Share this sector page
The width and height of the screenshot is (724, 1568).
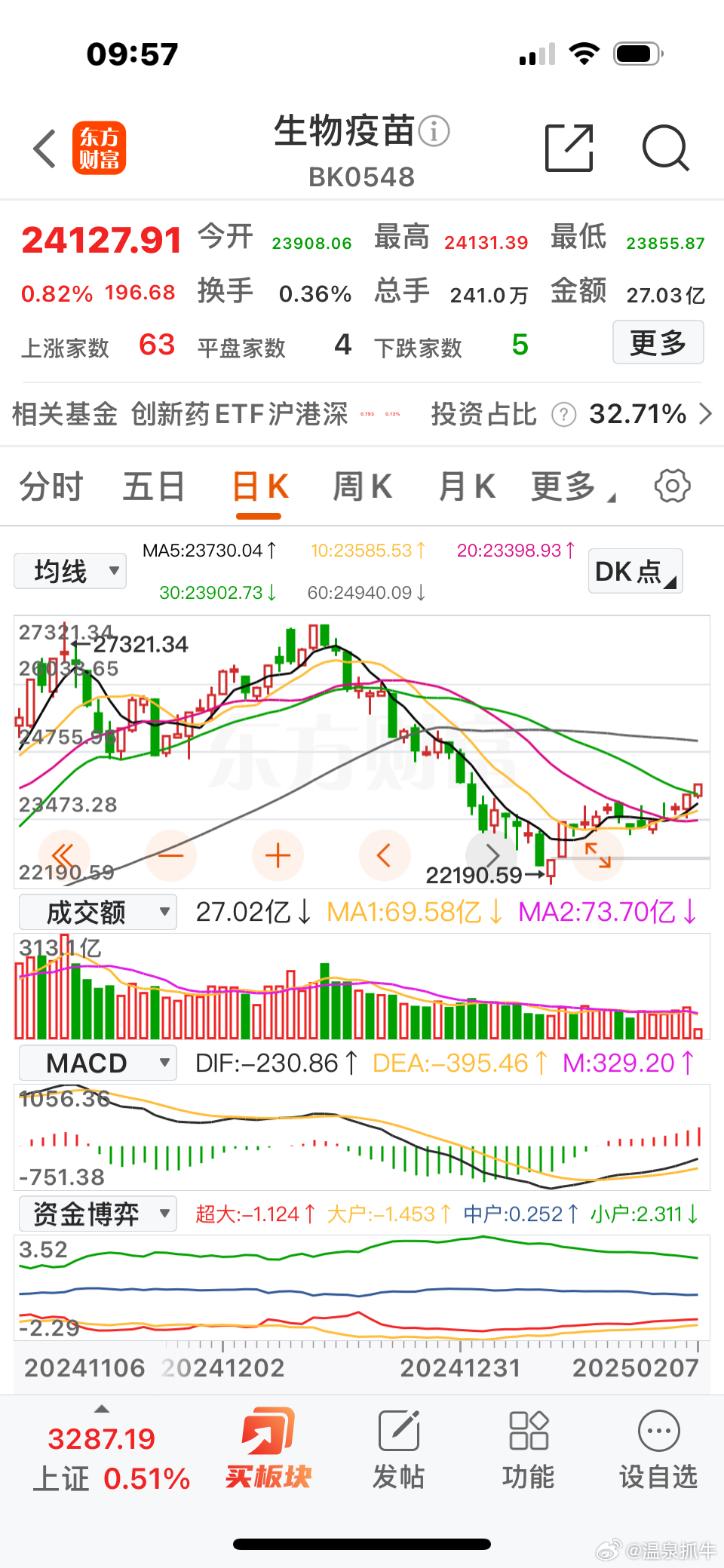(x=569, y=148)
